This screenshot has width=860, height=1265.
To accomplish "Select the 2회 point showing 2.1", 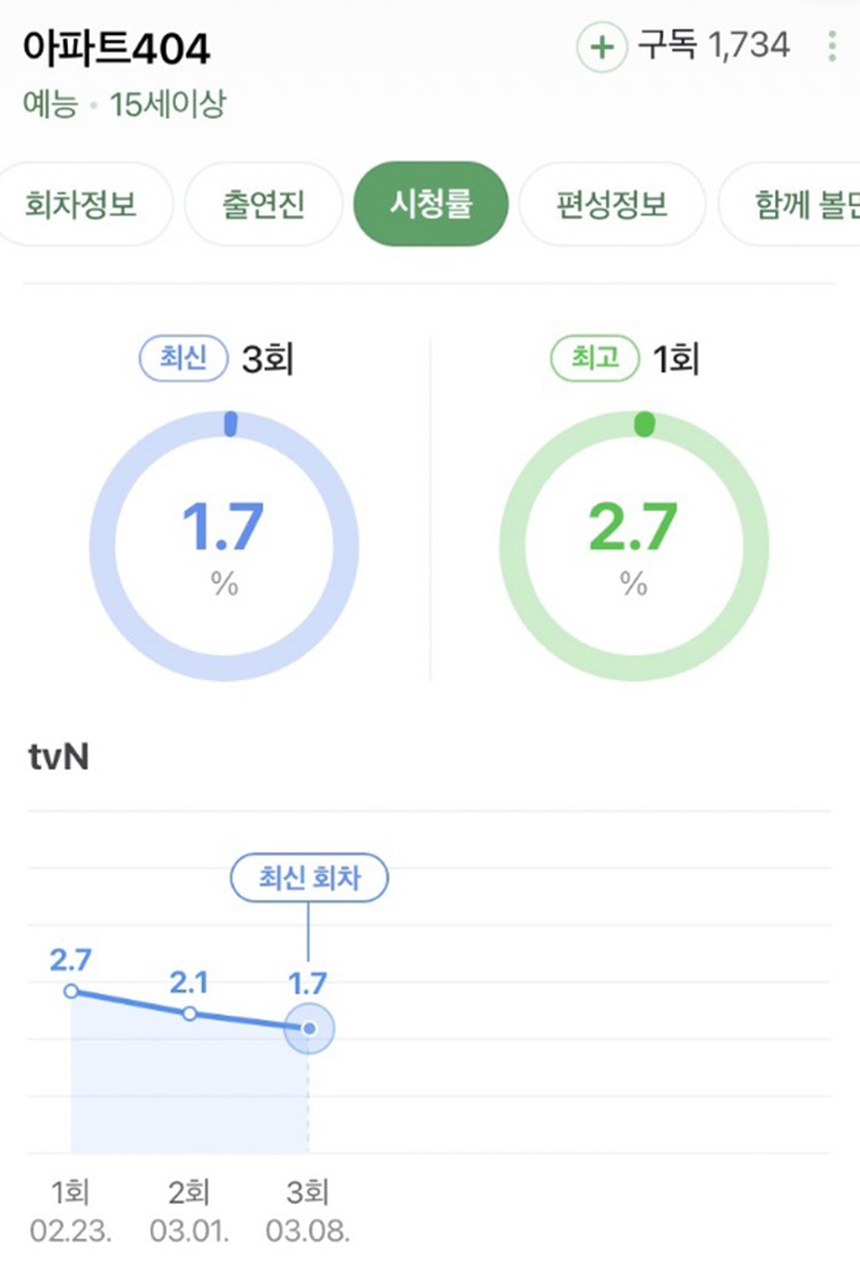I will (190, 1013).
